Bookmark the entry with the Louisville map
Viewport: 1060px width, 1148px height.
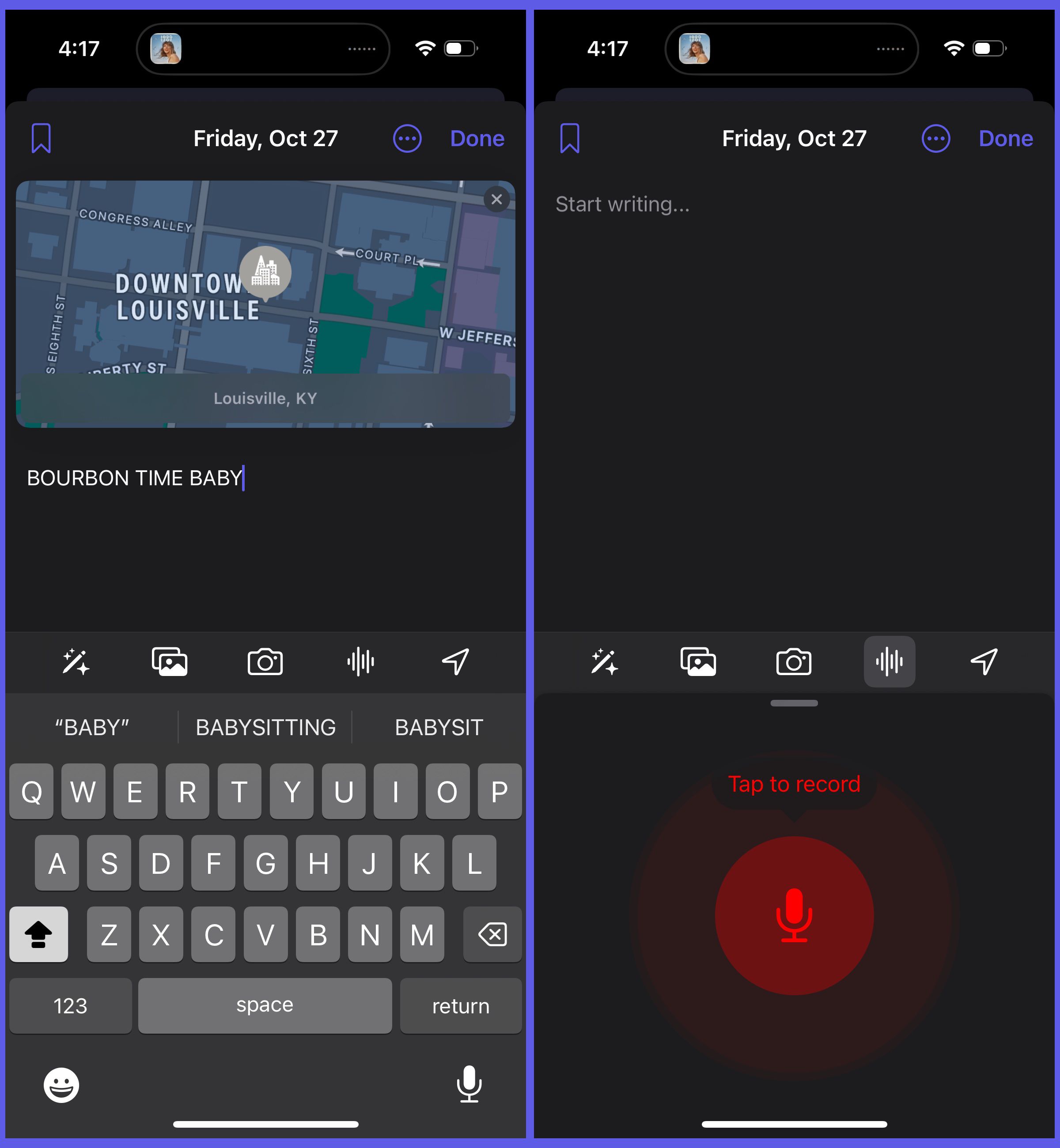tap(42, 139)
